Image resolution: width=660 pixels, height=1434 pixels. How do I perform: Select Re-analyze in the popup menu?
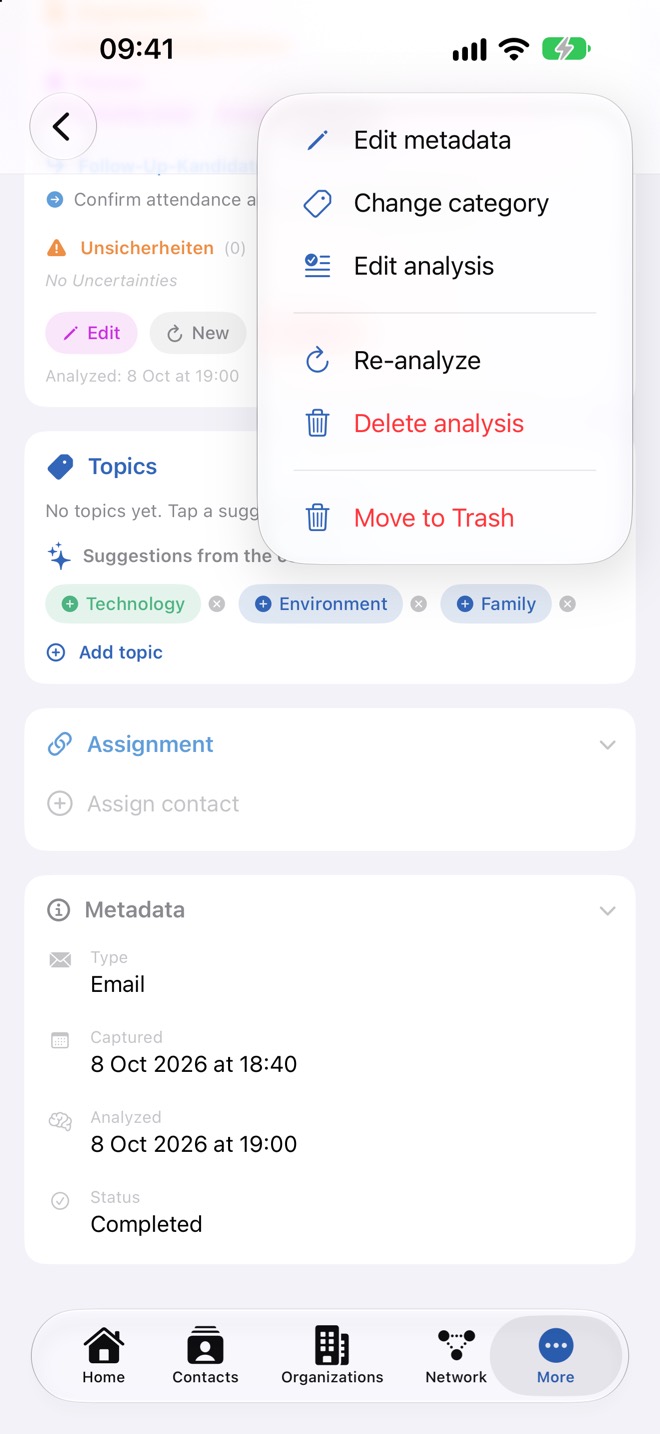[x=445, y=360]
